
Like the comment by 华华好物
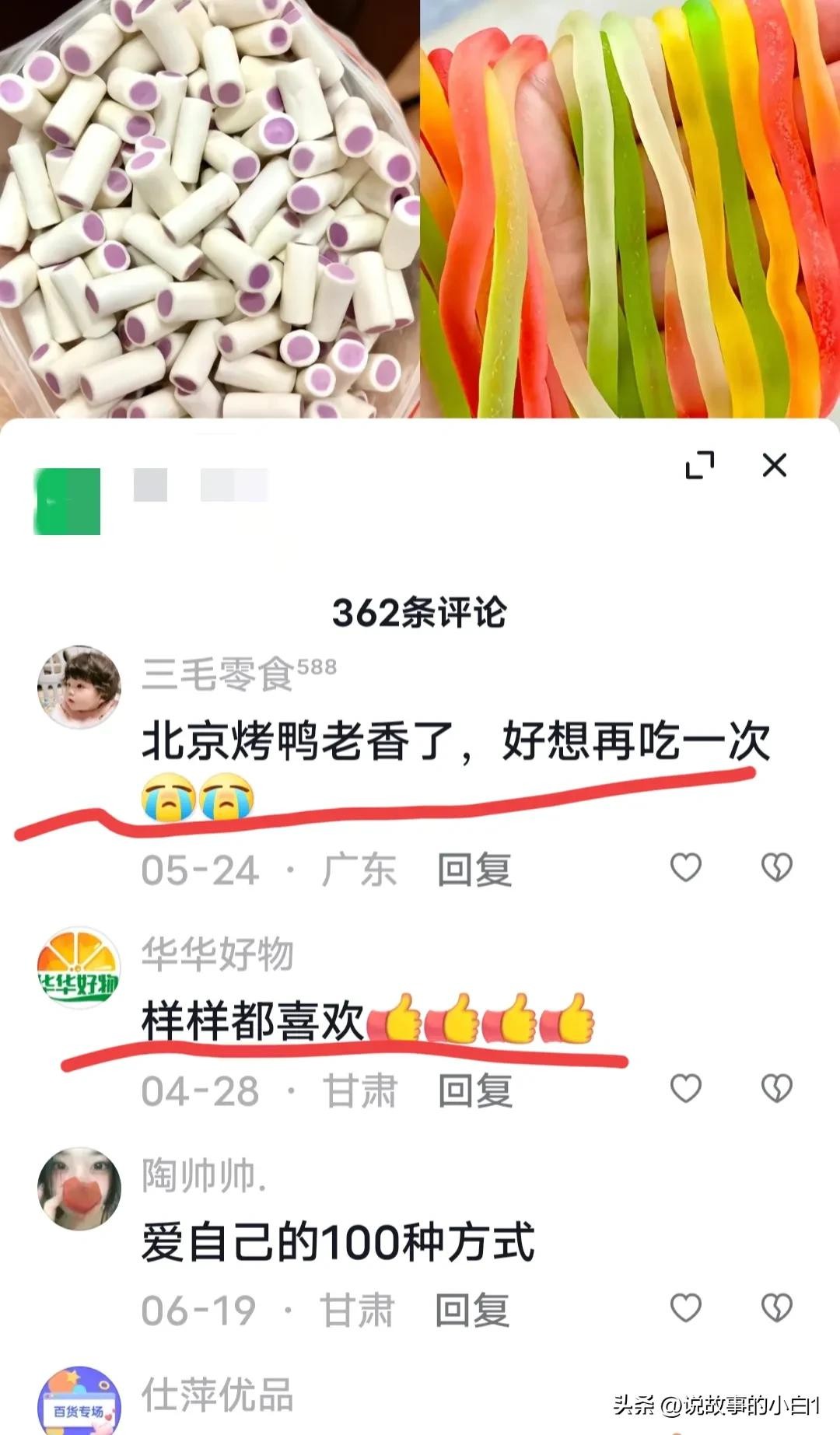coord(686,1088)
